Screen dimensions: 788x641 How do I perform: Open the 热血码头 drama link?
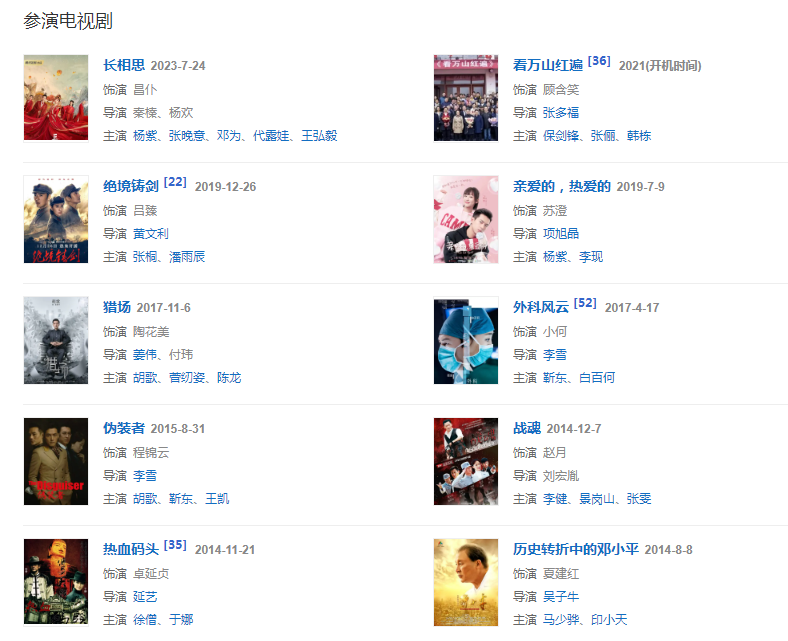[130, 549]
